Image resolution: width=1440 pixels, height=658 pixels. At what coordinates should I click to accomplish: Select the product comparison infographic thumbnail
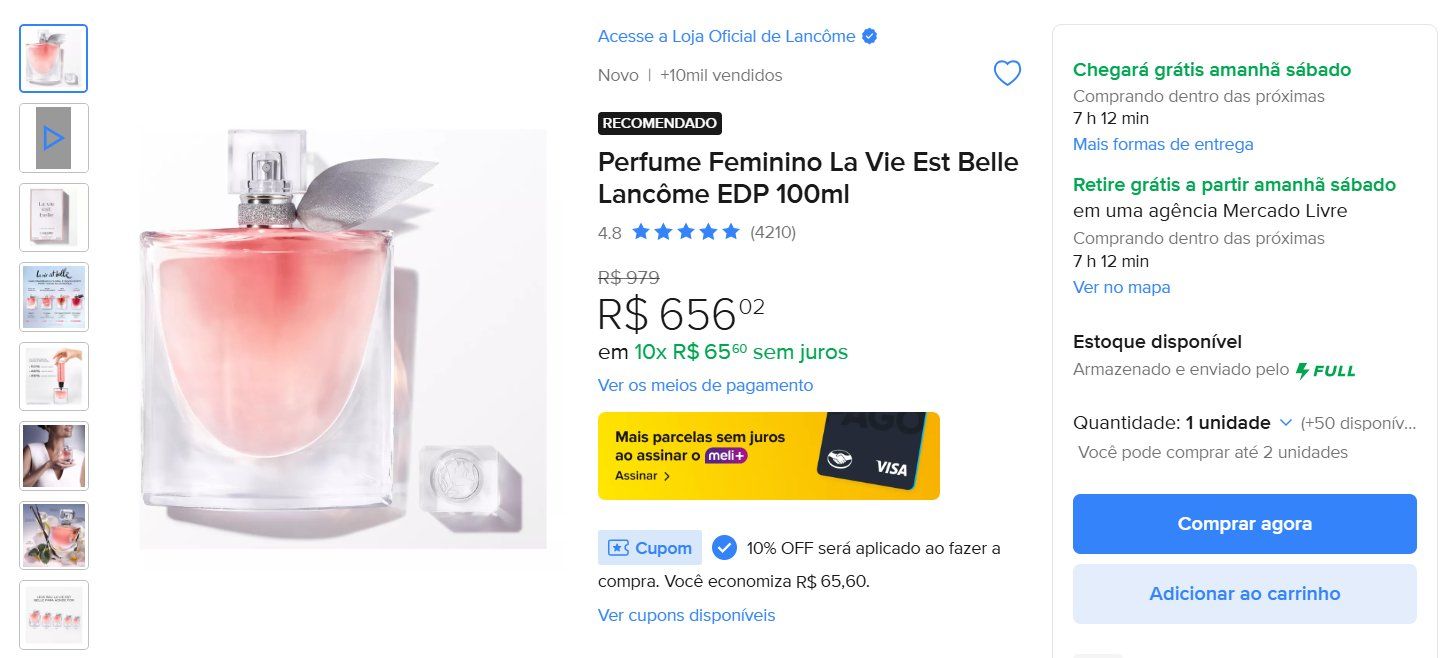point(54,297)
